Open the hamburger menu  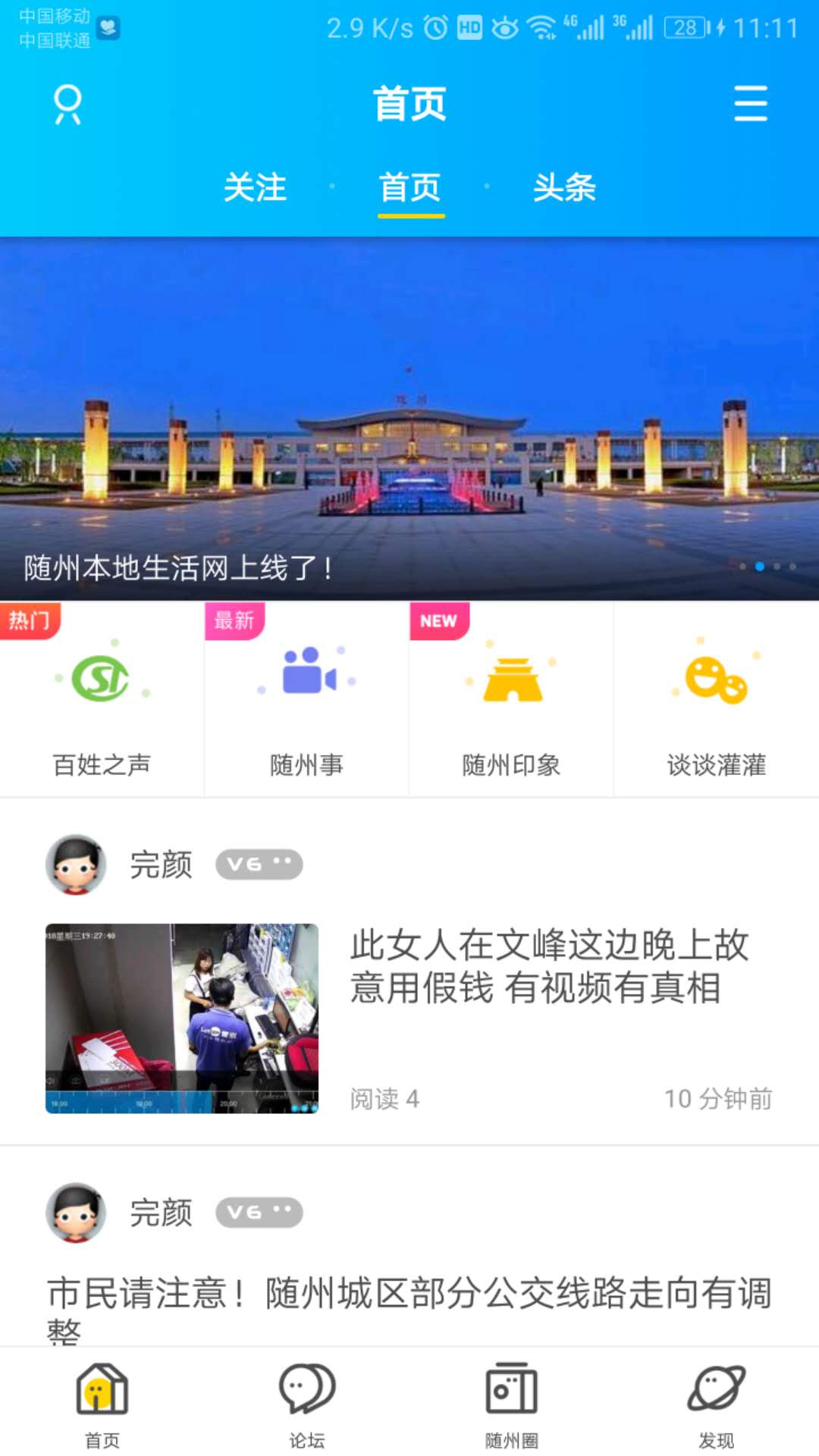click(751, 104)
